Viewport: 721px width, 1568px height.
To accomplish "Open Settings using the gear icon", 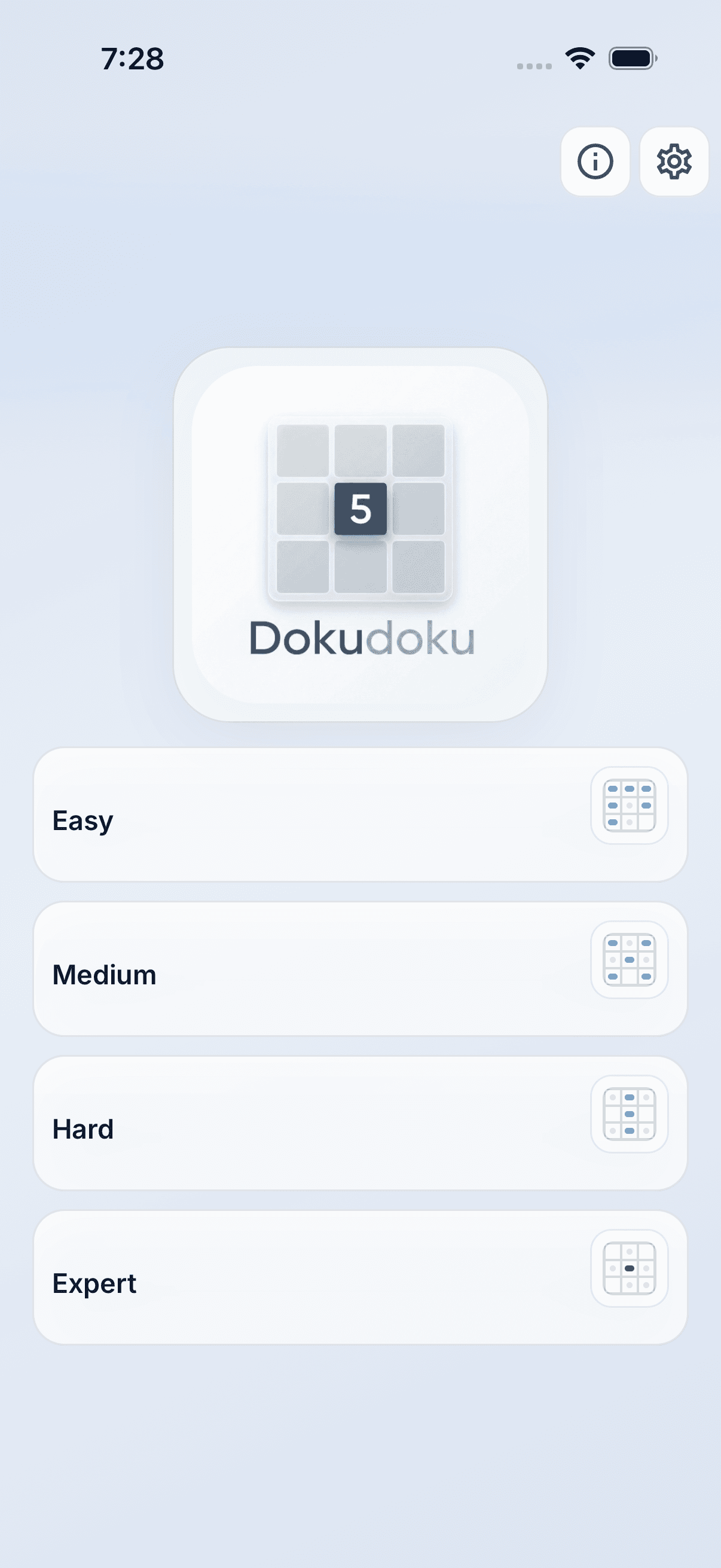I will coord(673,161).
